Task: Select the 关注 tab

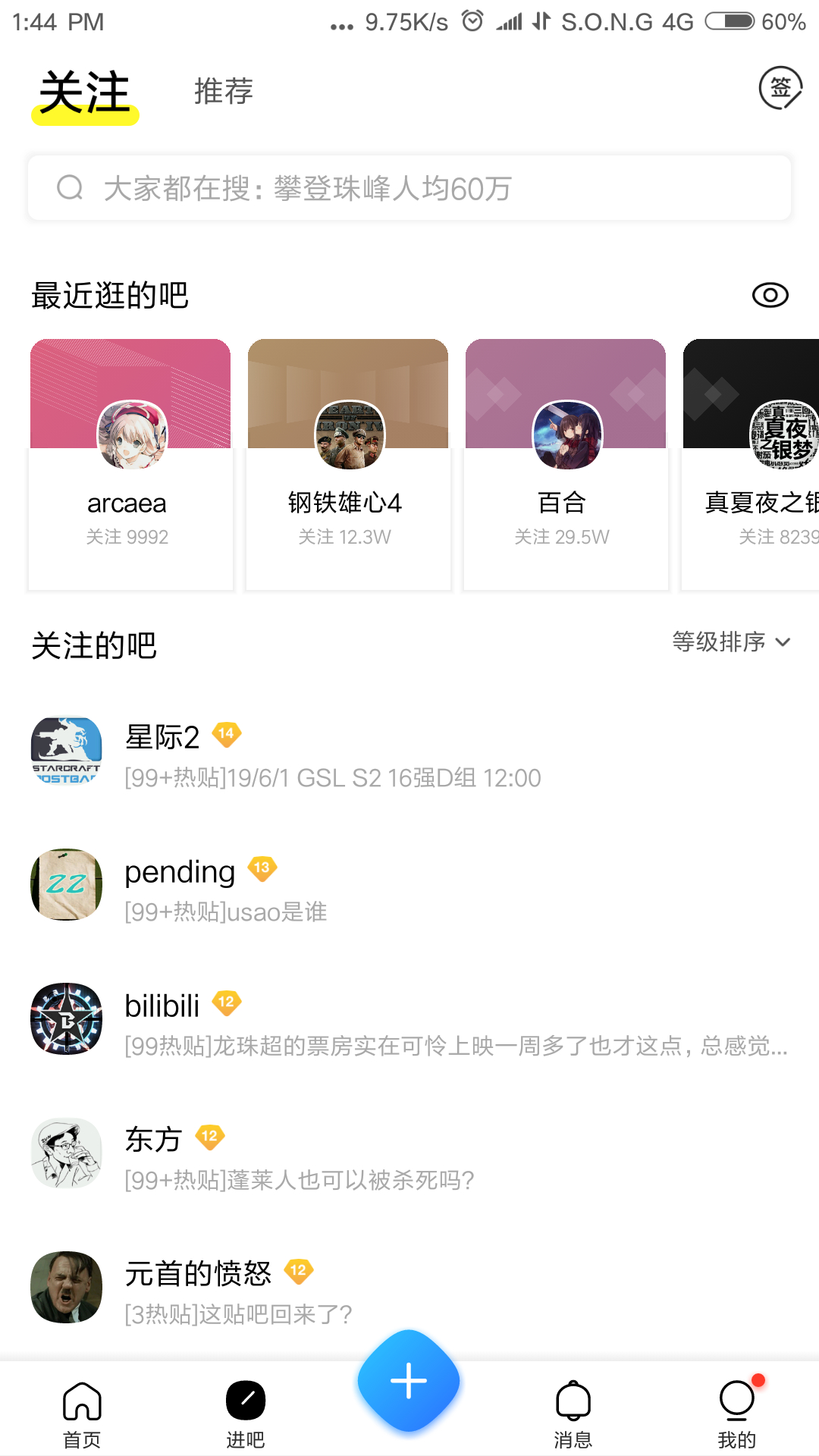Action: pyautogui.click(x=85, y=93)
